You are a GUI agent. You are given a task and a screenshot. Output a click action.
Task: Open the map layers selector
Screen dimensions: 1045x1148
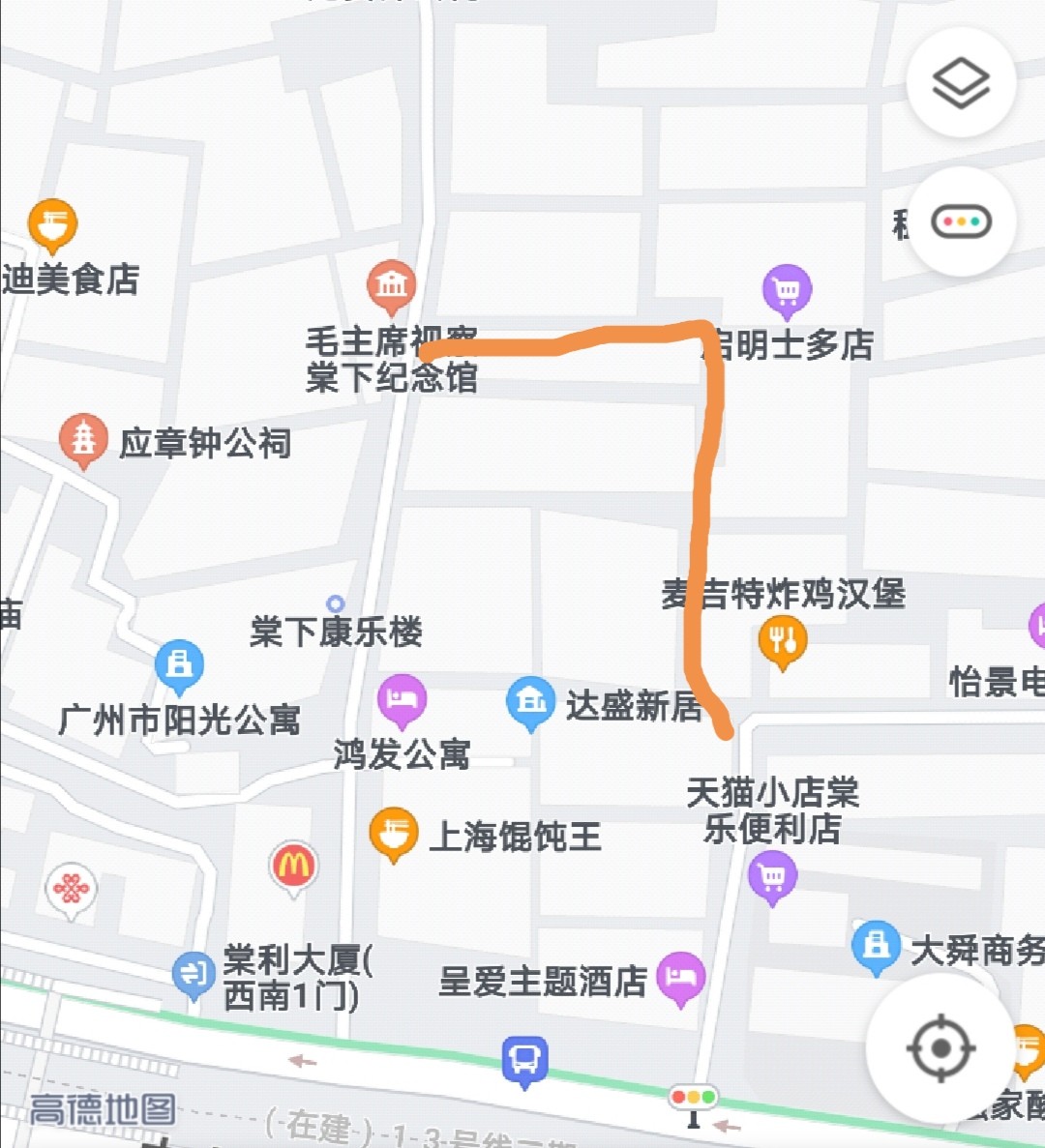point(961,83)
